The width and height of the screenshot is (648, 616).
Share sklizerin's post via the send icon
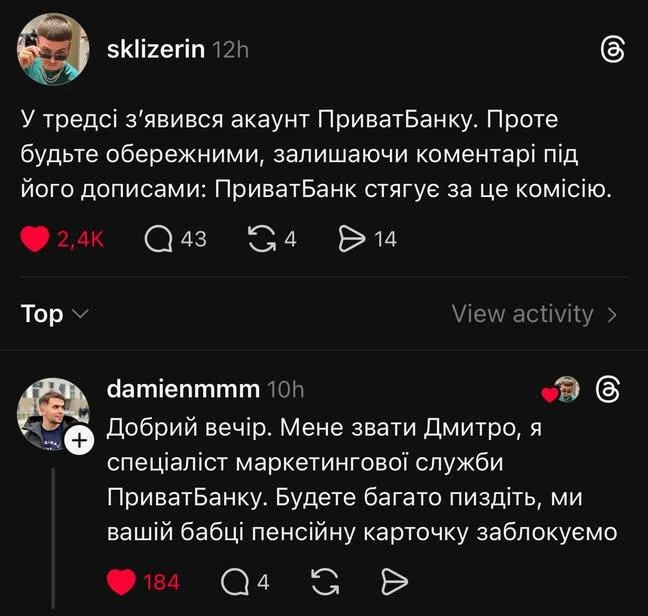[x=352, y=240]
